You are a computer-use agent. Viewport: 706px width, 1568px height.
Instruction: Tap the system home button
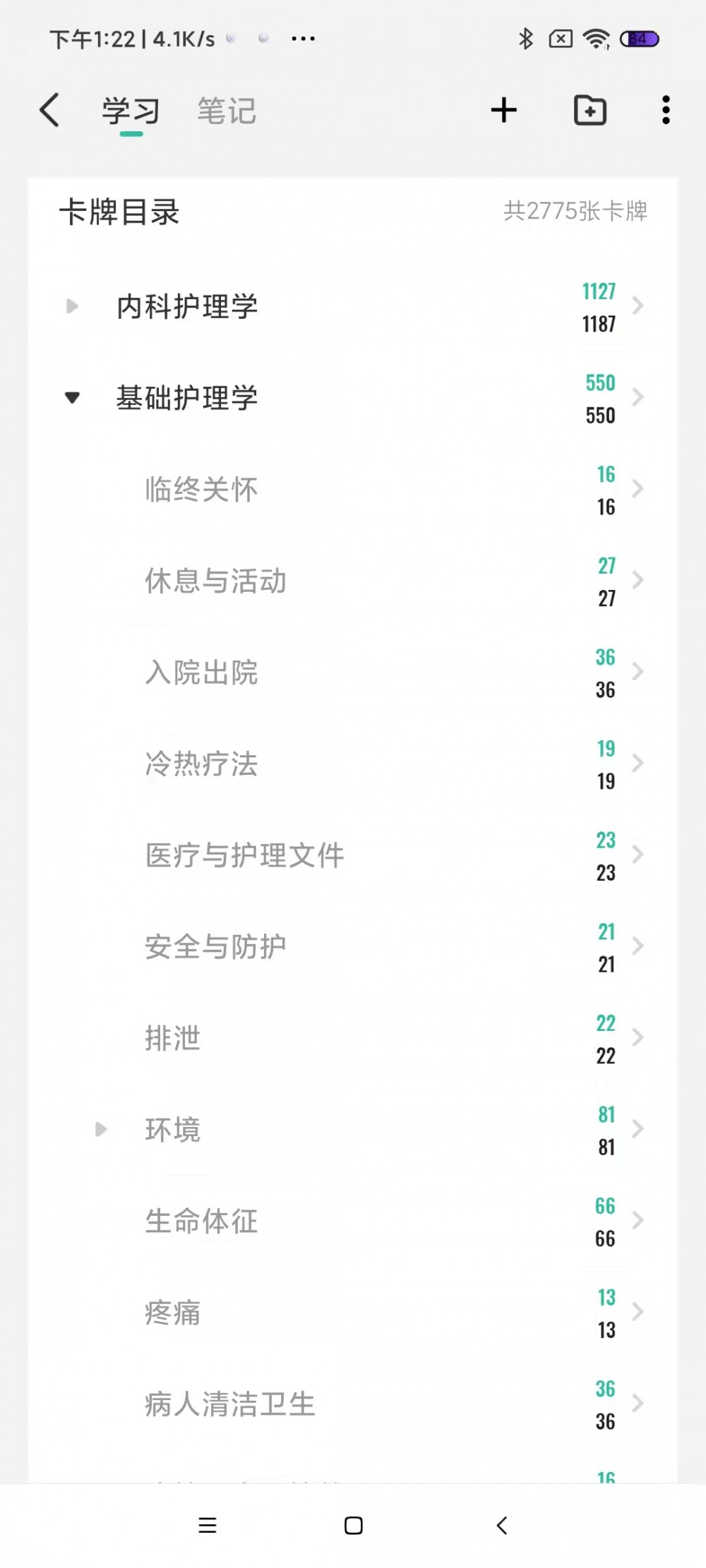click(353, 1526)
